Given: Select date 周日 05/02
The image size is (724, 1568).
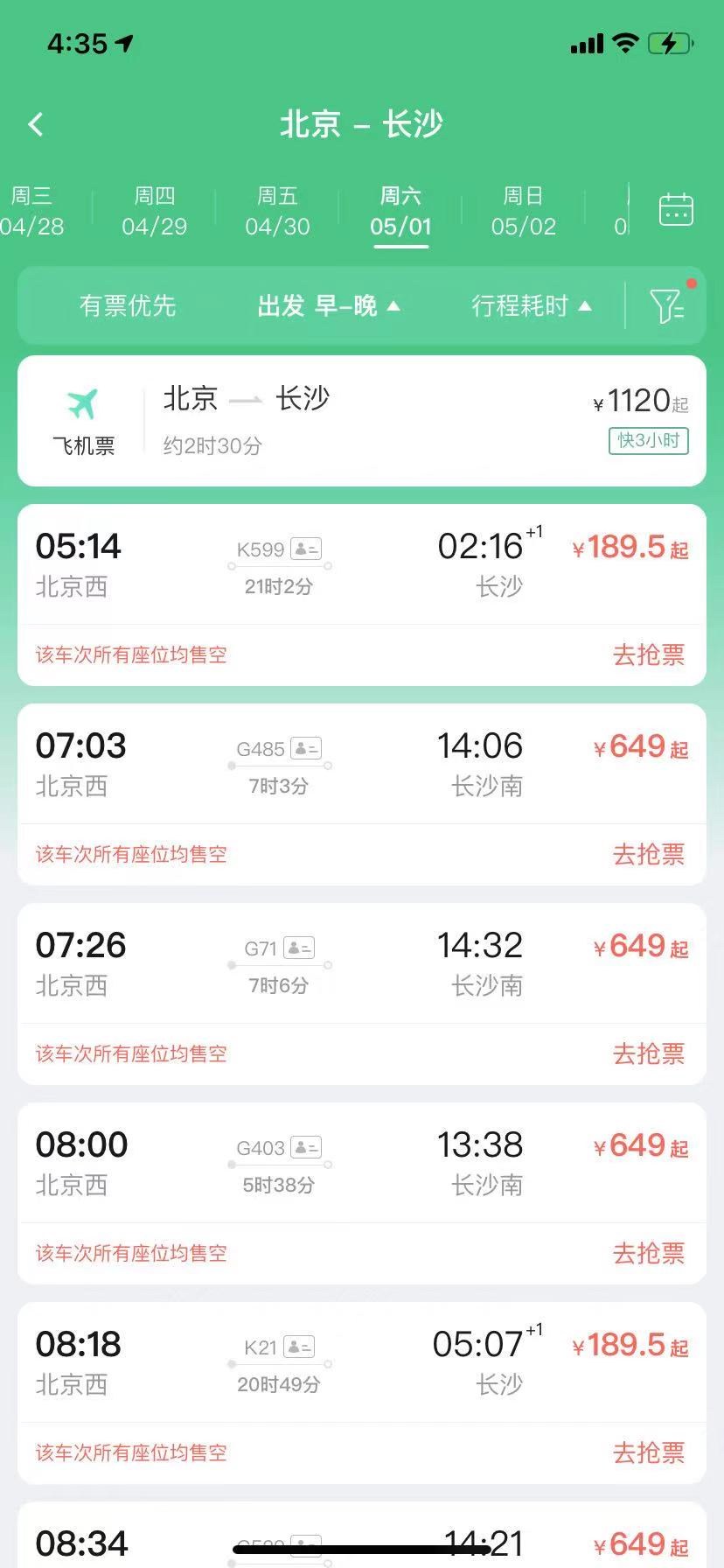Looking at the screenshot, I should coord(523,211).
